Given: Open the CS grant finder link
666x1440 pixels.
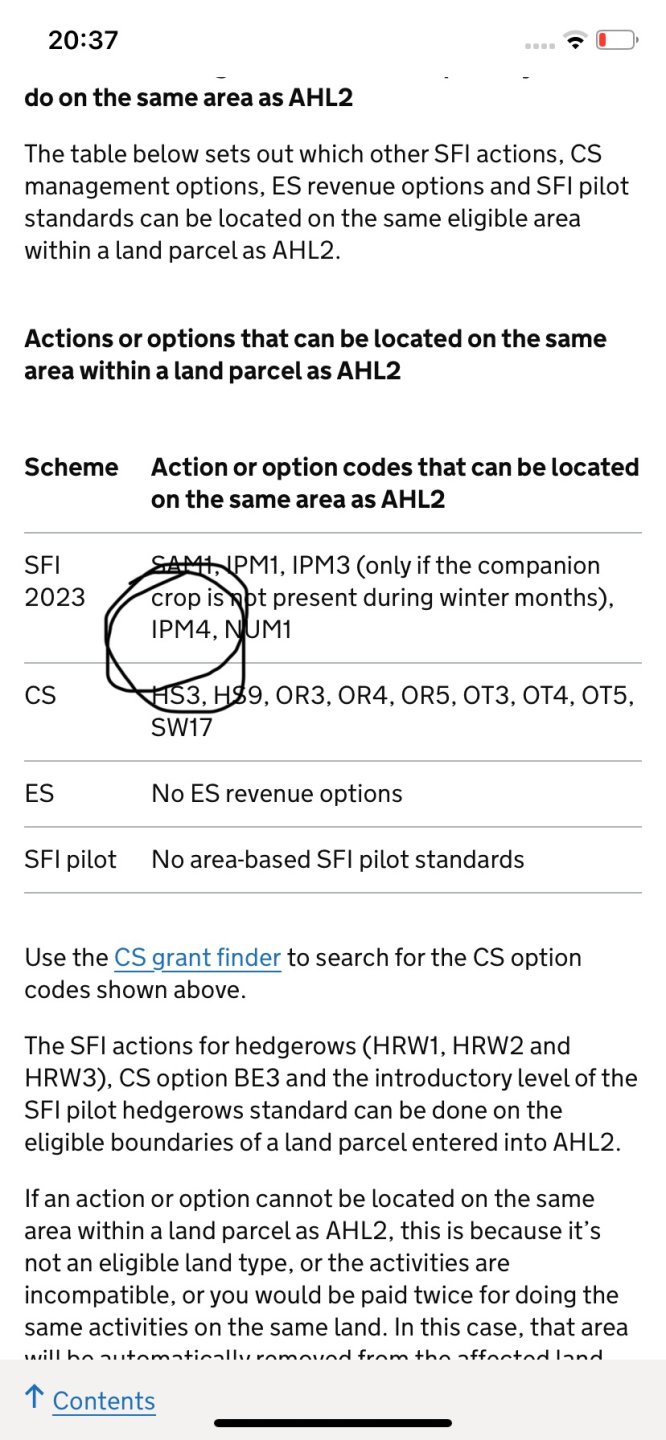Looking at the screenshot, I should (x=197, y=958).
